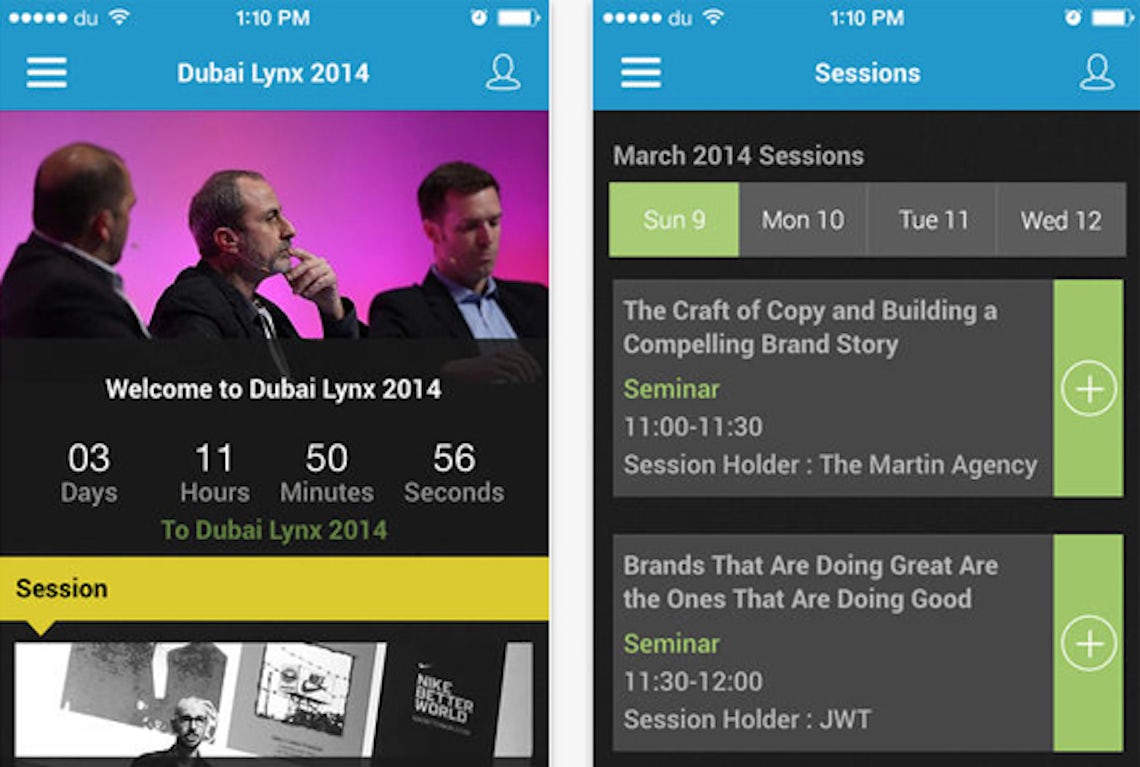The height and width of the screenshot is (767, 1140).
Task: Open Brands That Are Doing Great session
Action: pyautogui.click(x=832, y=642)
